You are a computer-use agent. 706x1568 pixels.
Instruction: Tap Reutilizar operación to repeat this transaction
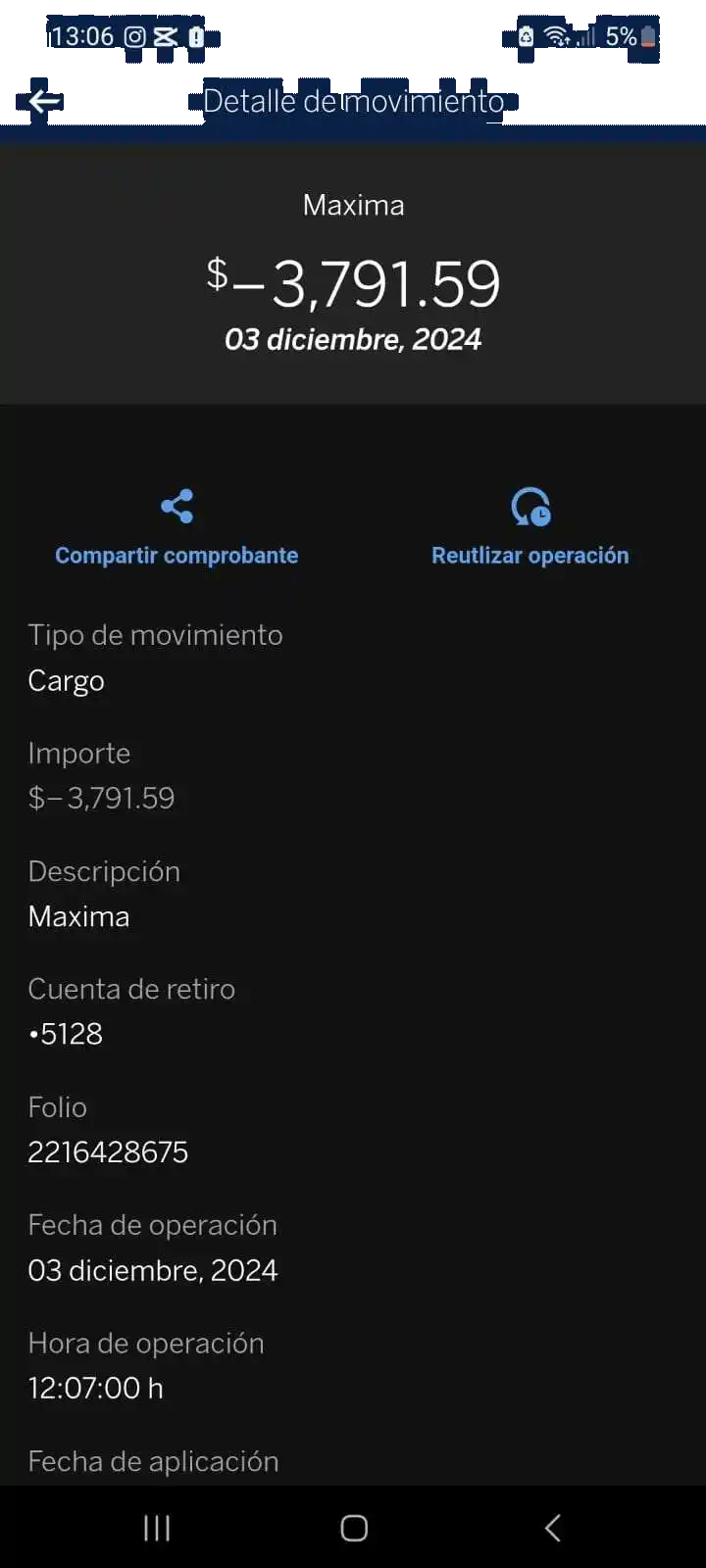(x=529, y=528)
